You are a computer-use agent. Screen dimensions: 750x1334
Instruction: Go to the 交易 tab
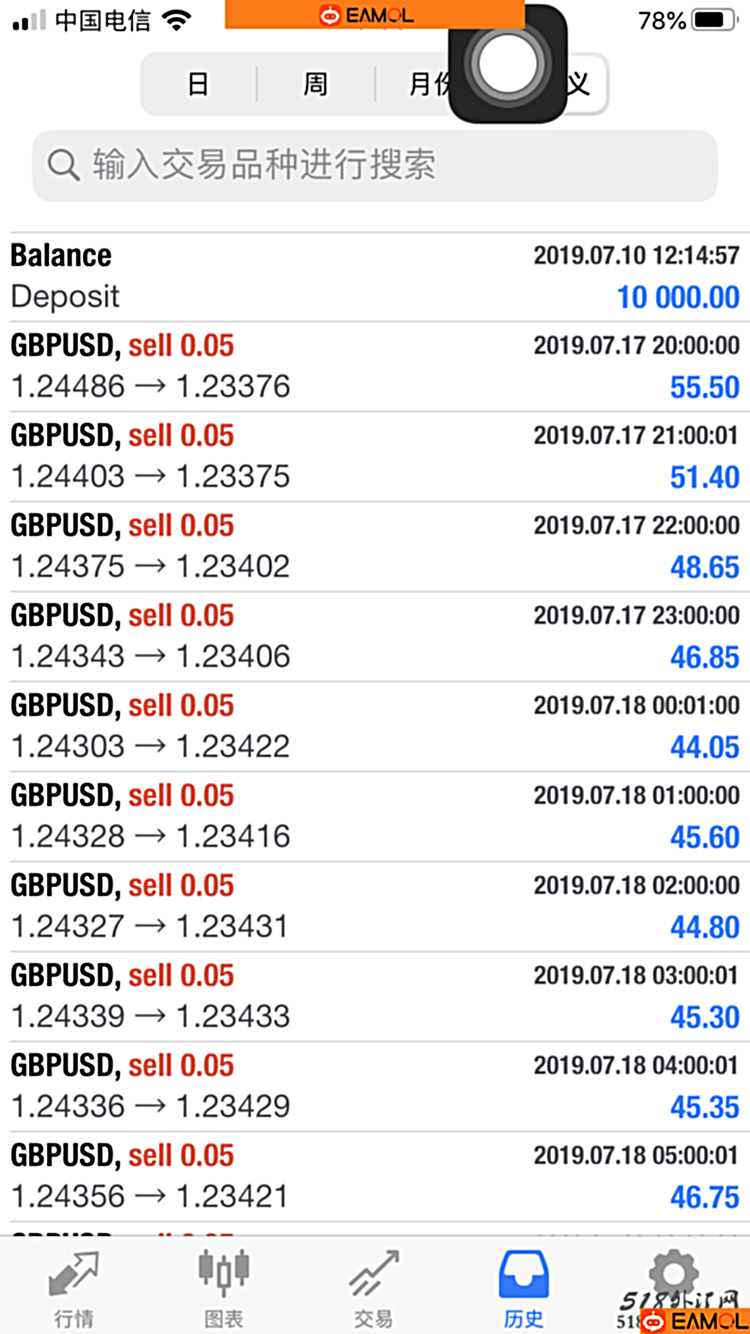click(x=373, y=1288)
